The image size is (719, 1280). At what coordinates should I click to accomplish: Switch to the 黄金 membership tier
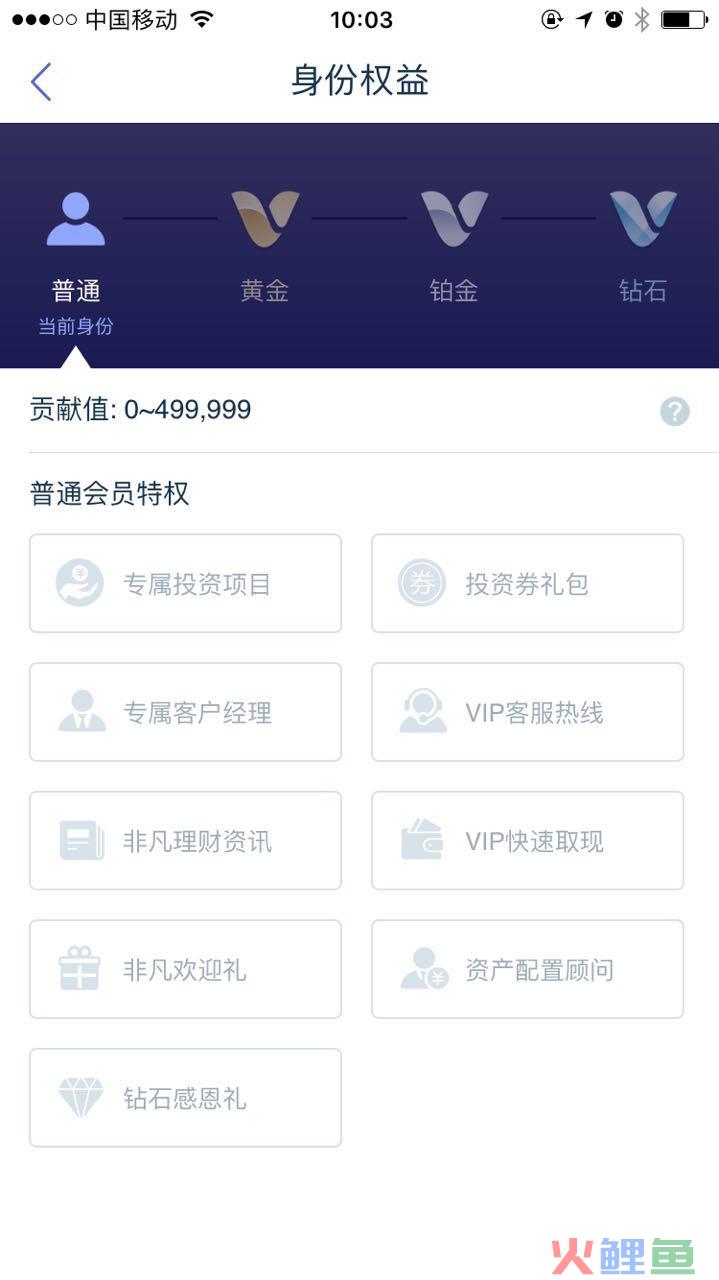click(265, 245)
